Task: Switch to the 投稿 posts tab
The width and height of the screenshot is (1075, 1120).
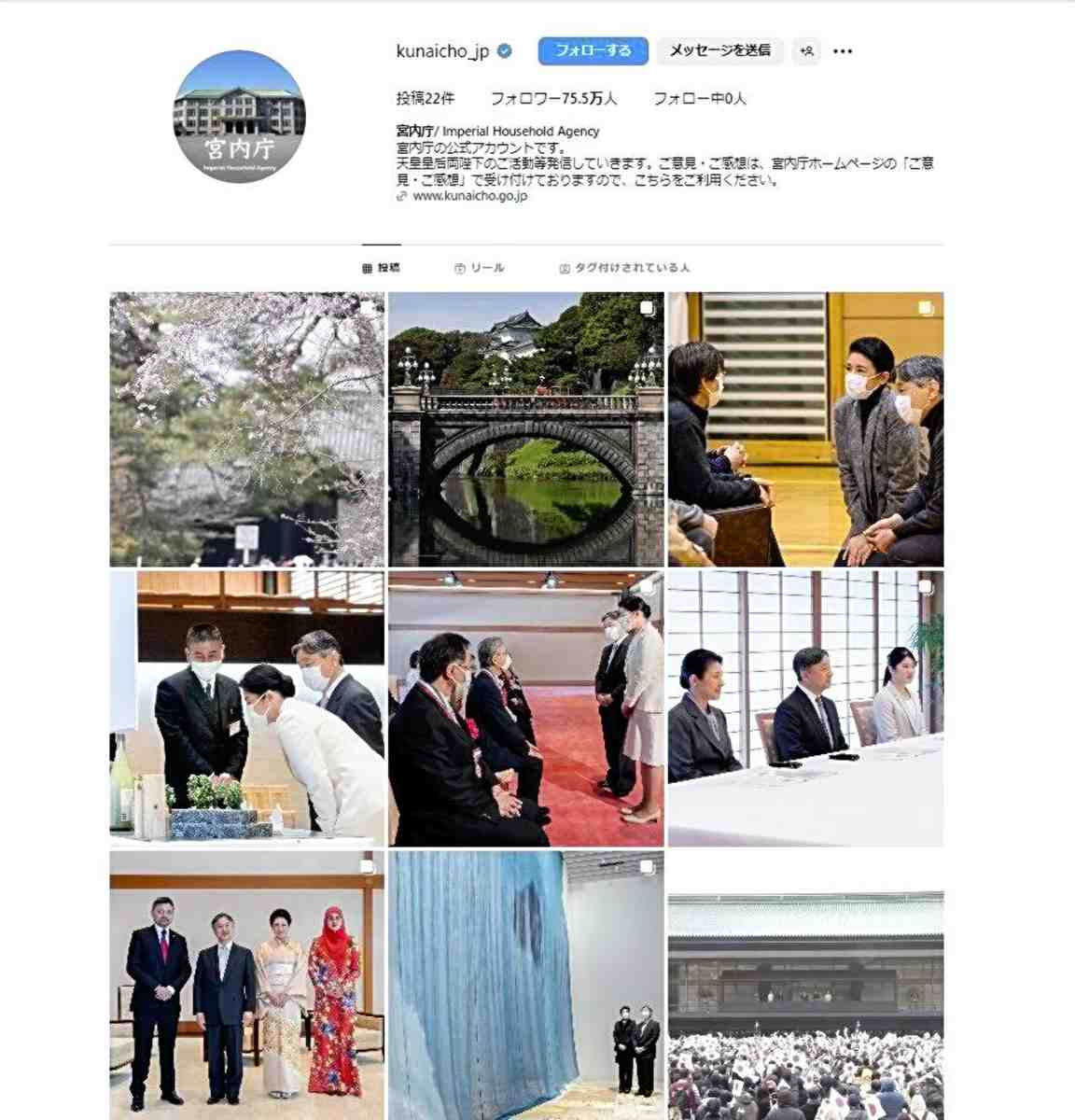Action: (381, 268)
